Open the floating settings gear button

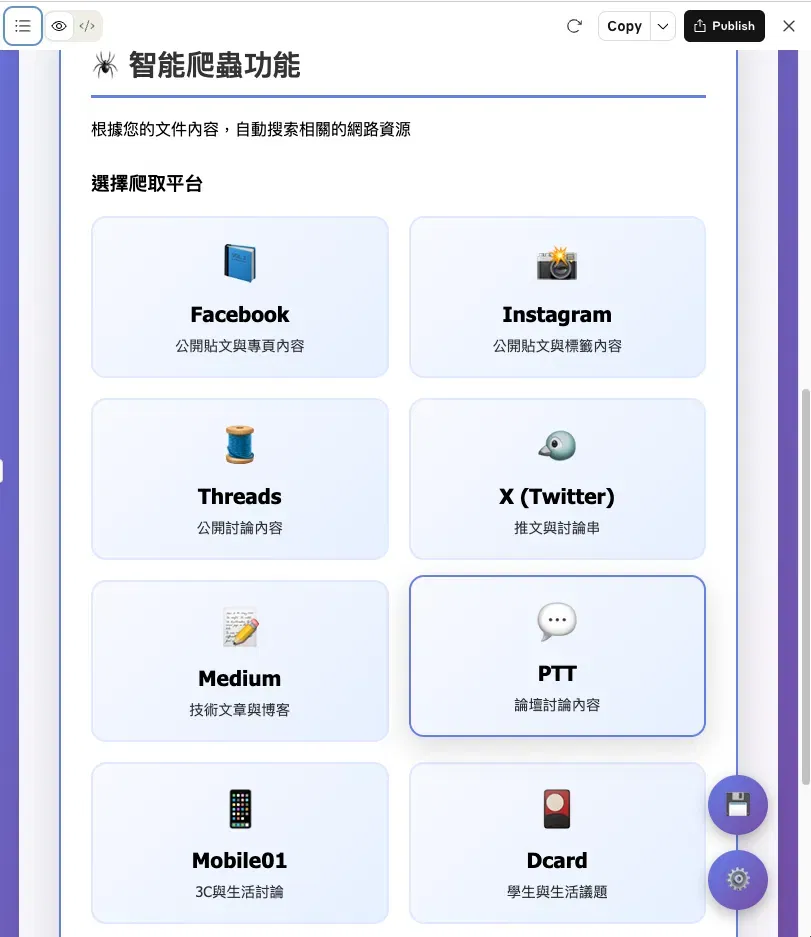pos(737,880)
